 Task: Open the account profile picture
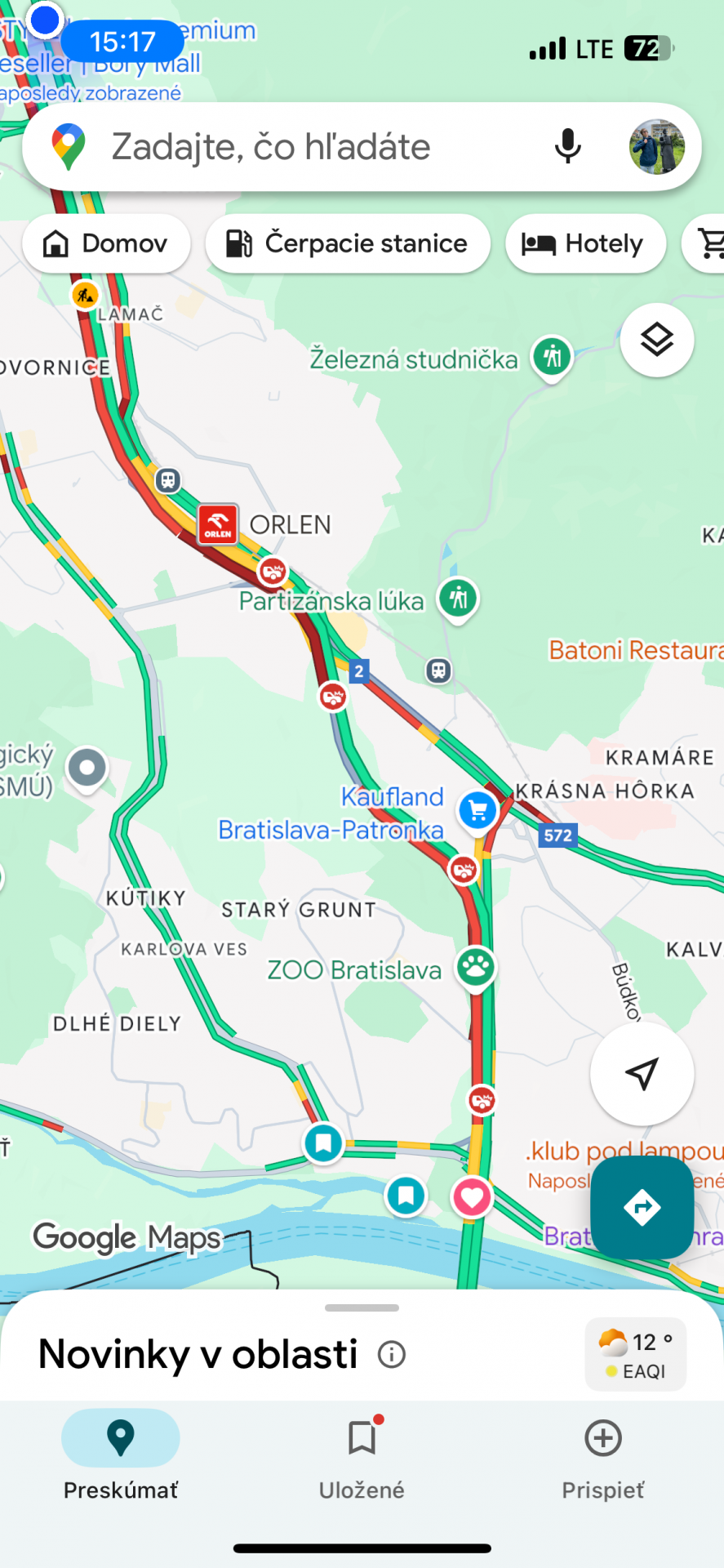[656, 147]
